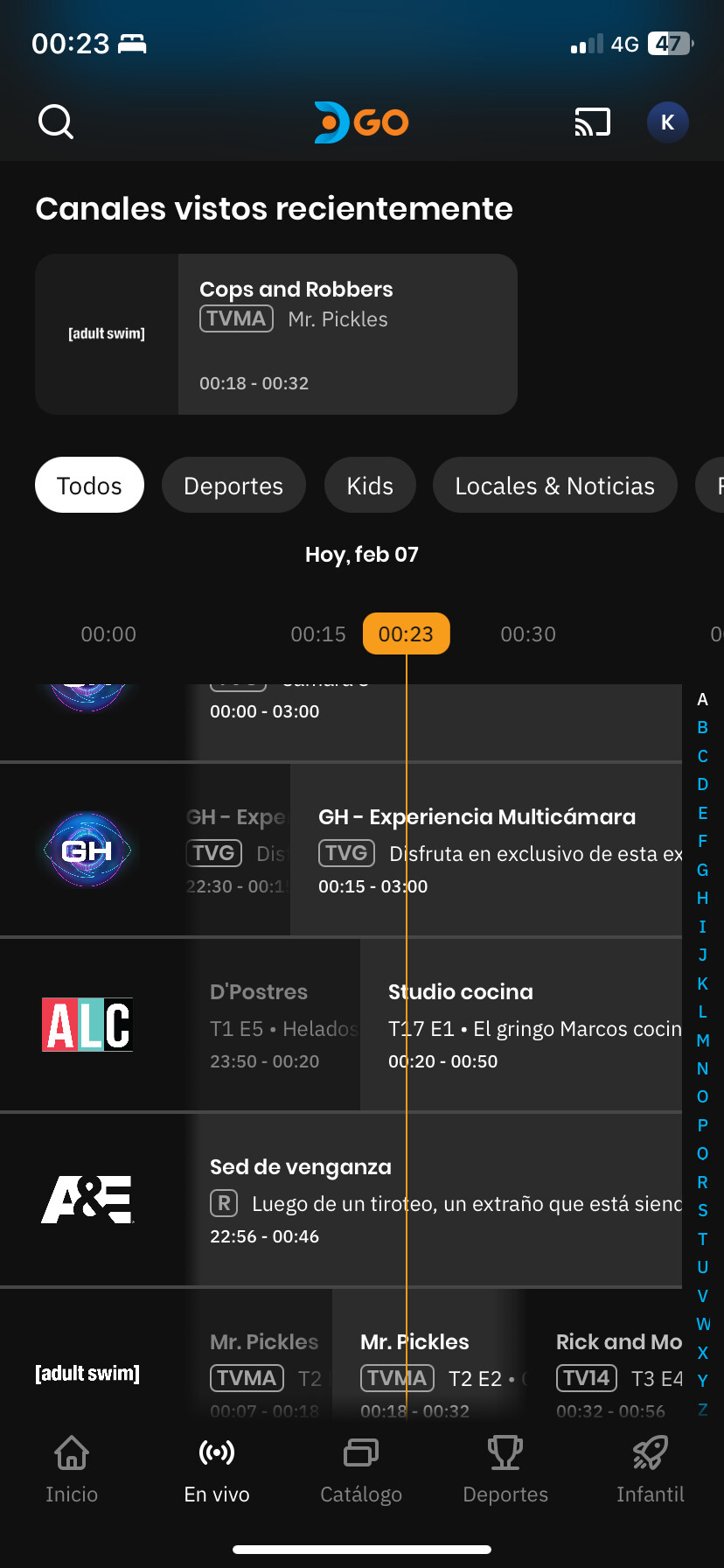This screenshot has width=724, height=1568.
Task: Open D'Postres program in the guide
Action: pyautogui.click(x=278, y=1025)
